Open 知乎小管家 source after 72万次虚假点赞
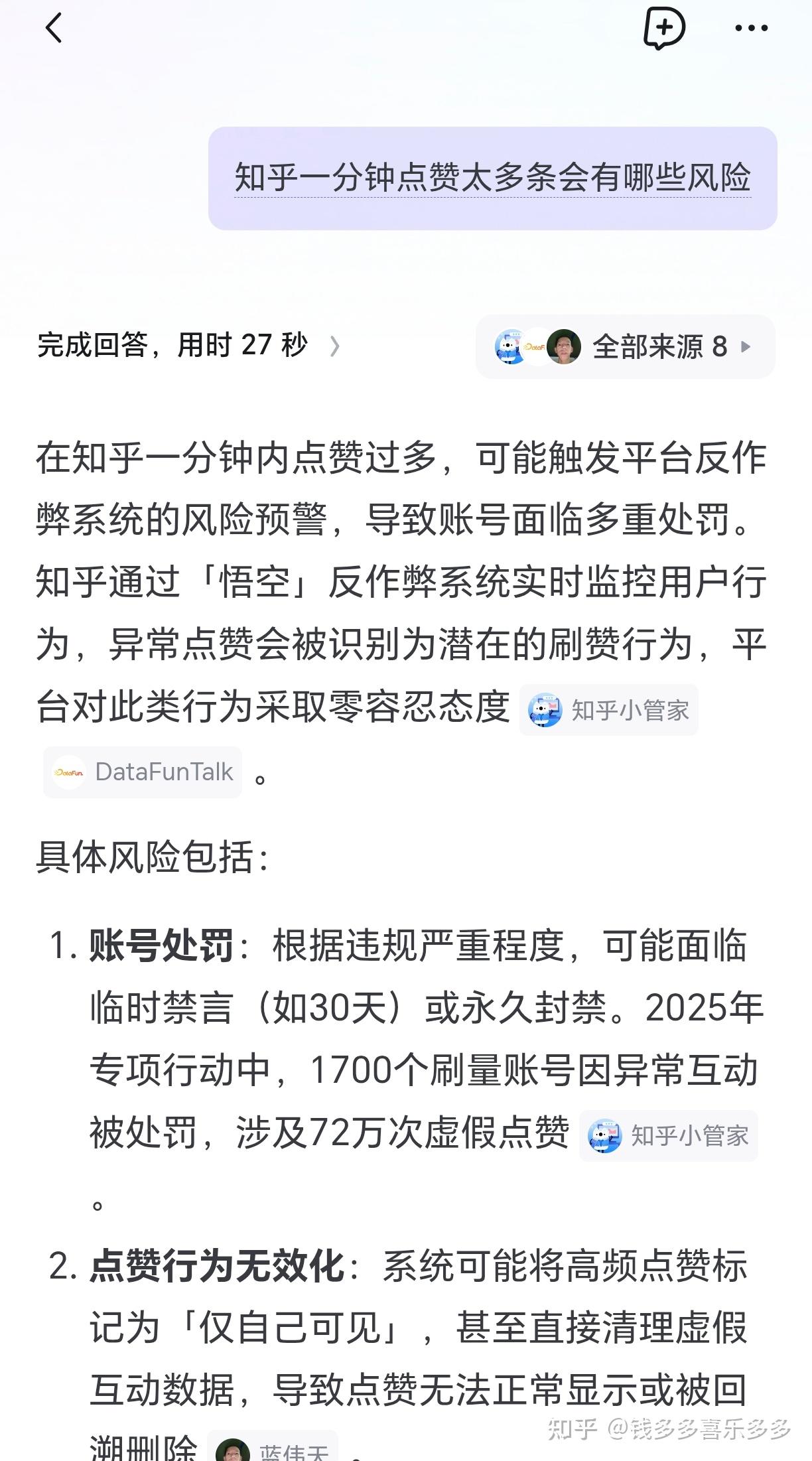The image size is (812, 1461). point(668,1135)
